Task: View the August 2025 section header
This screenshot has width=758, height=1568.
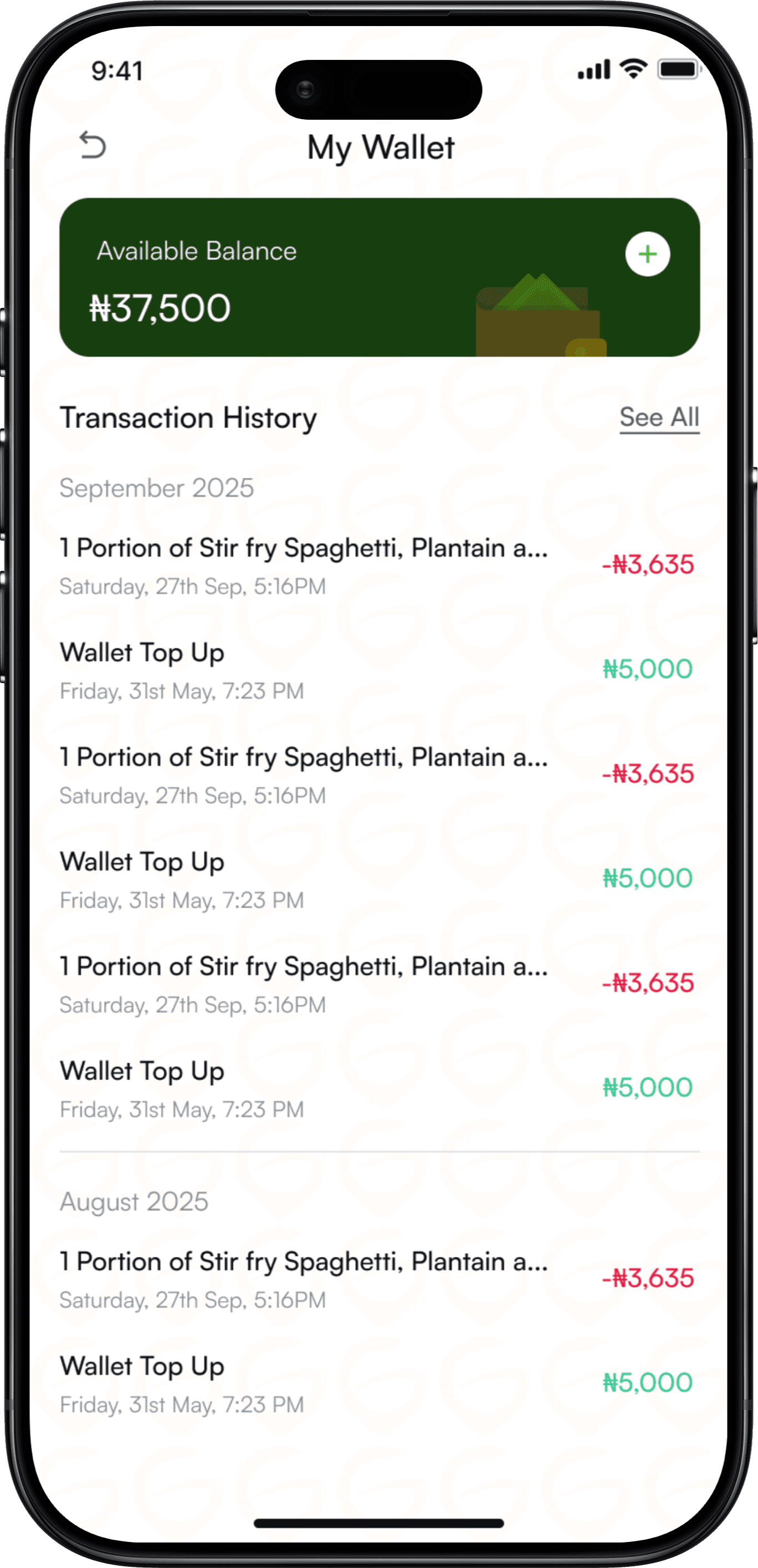Action: click(x=134, y=1201)
